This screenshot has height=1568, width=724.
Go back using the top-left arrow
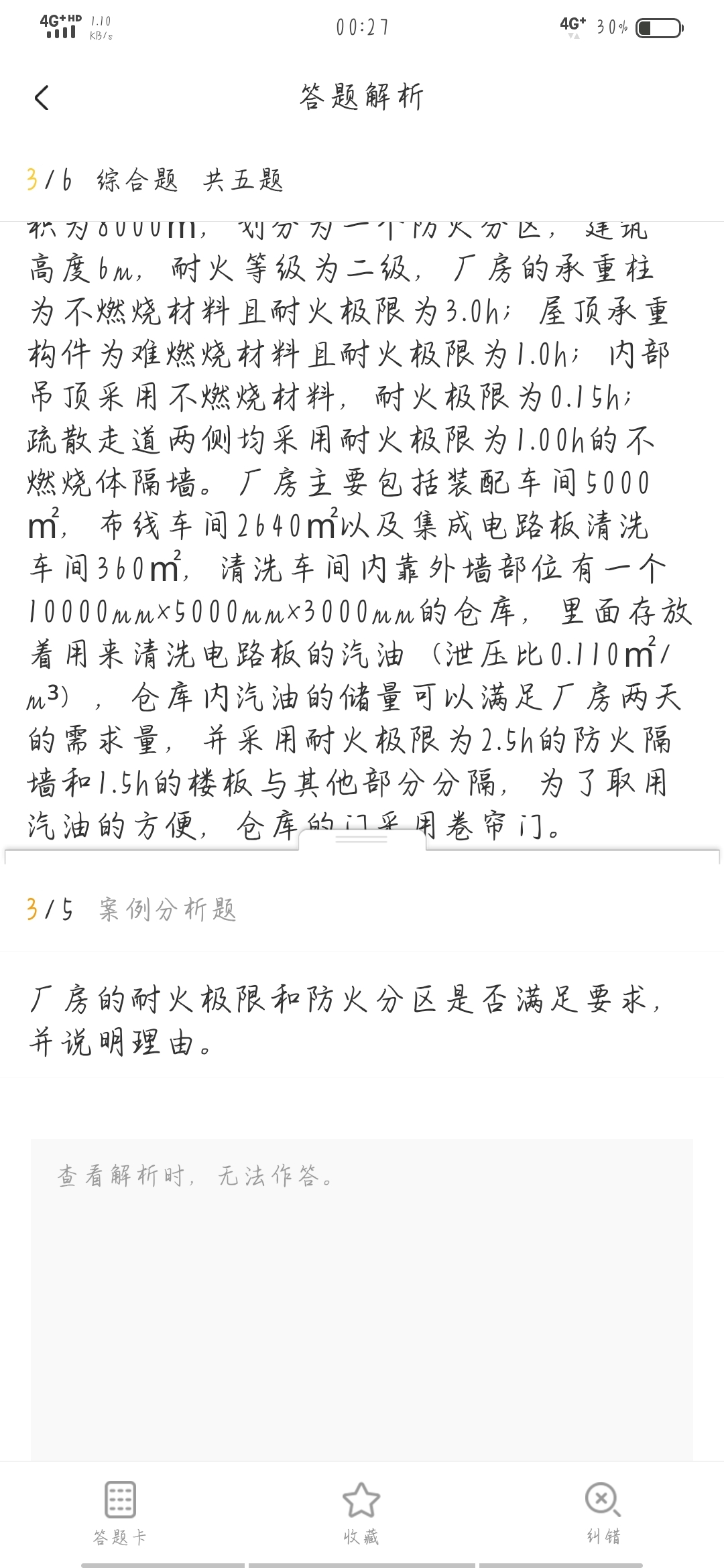42,98
